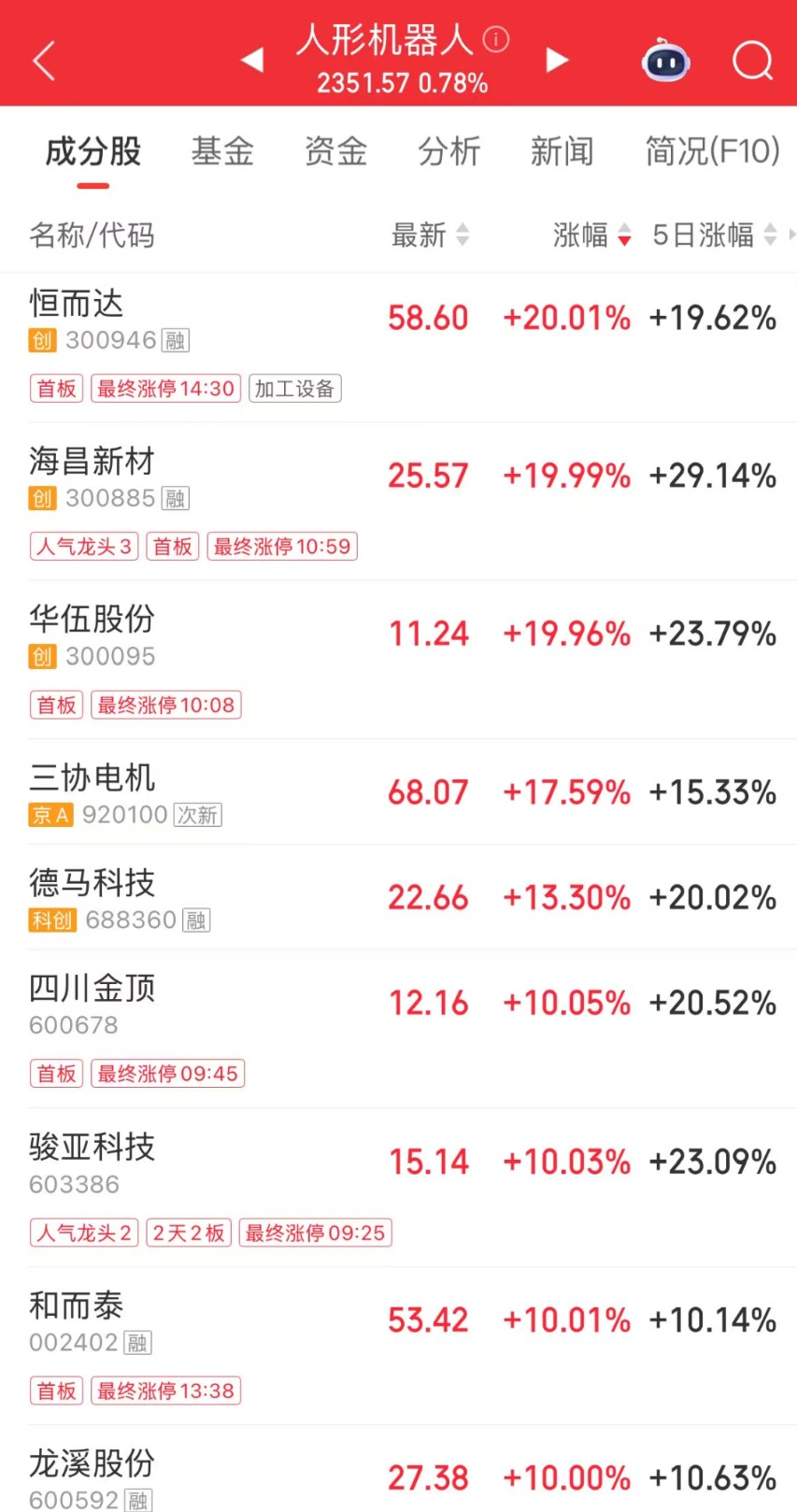The height and width of the screenshot is (1512, 797).
Task: Switch to the 简况(F10) tab
Action: pyautogui.click(x=712, y=151)
